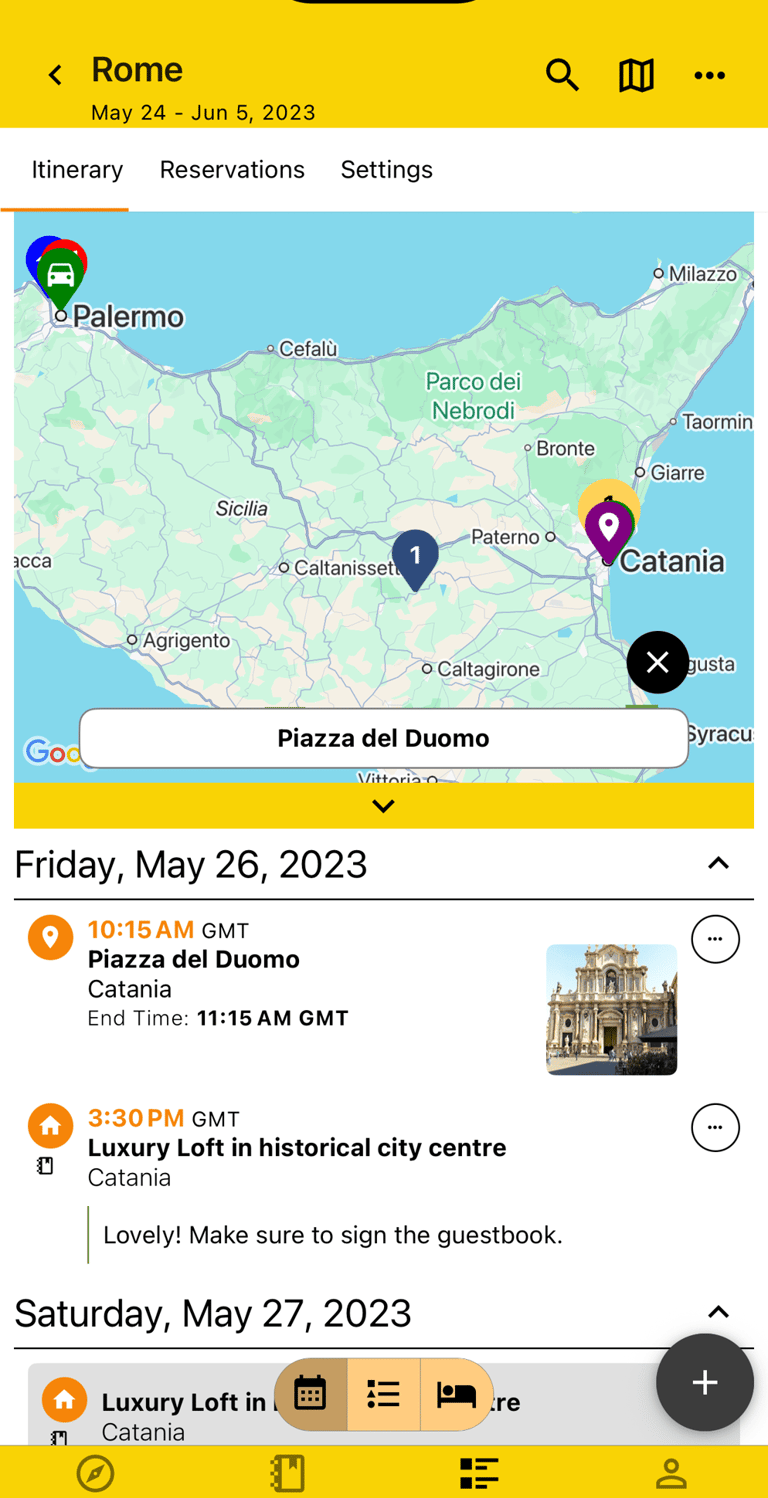Open options for the Luxury Loft entry
Screen dimensions: 768x1498
click(715, 1127)
